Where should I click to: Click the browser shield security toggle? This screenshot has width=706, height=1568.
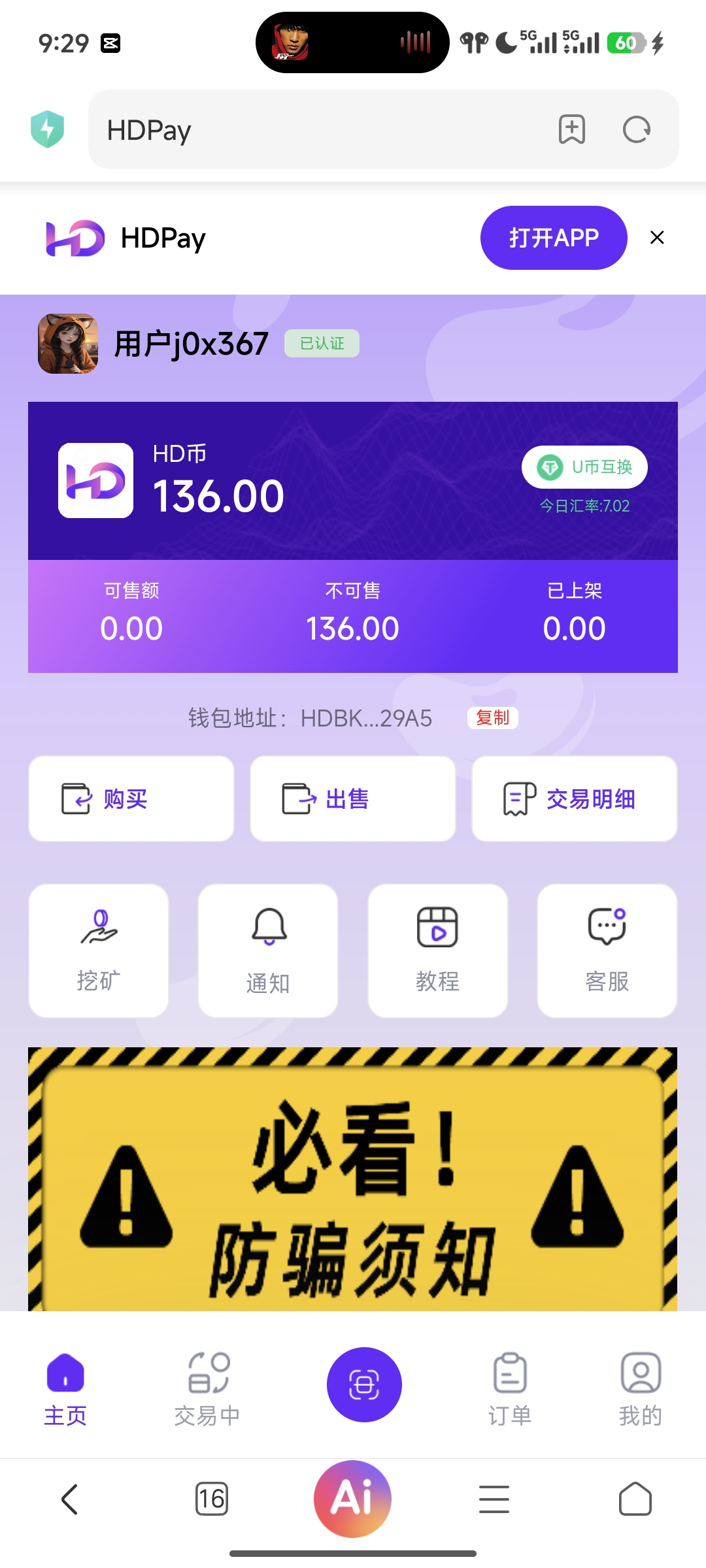[x=46, y=129]
